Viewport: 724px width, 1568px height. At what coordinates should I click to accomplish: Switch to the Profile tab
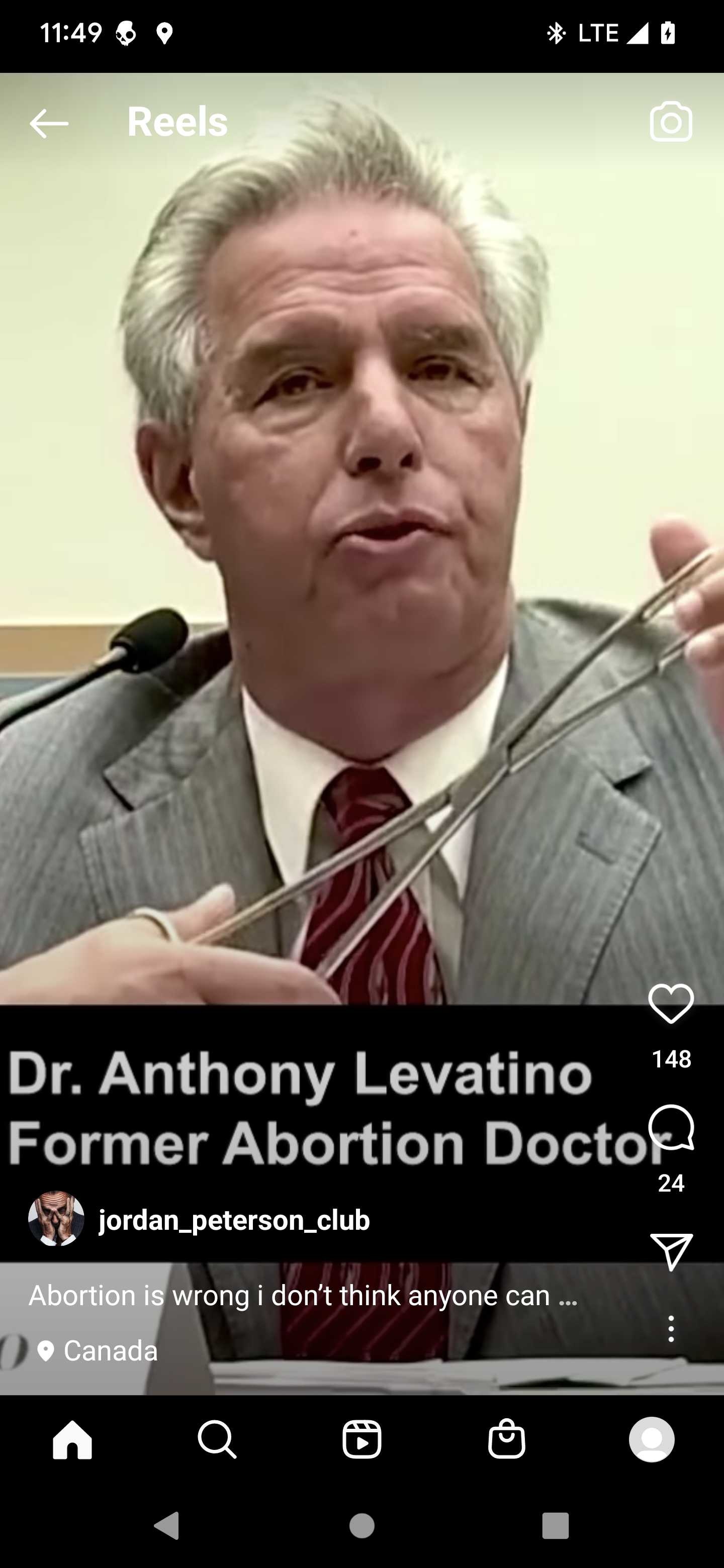[652, 1439]
